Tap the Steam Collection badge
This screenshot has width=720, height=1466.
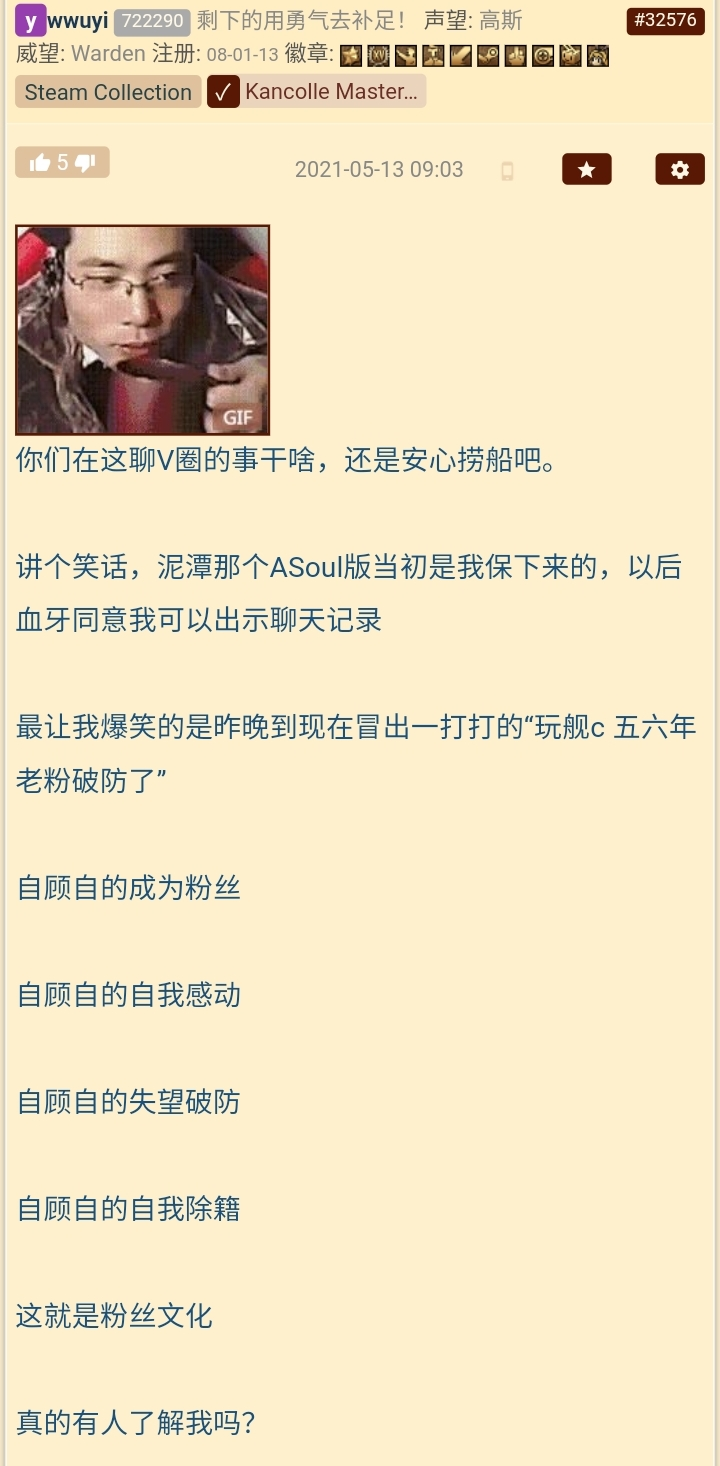(108, 92)
